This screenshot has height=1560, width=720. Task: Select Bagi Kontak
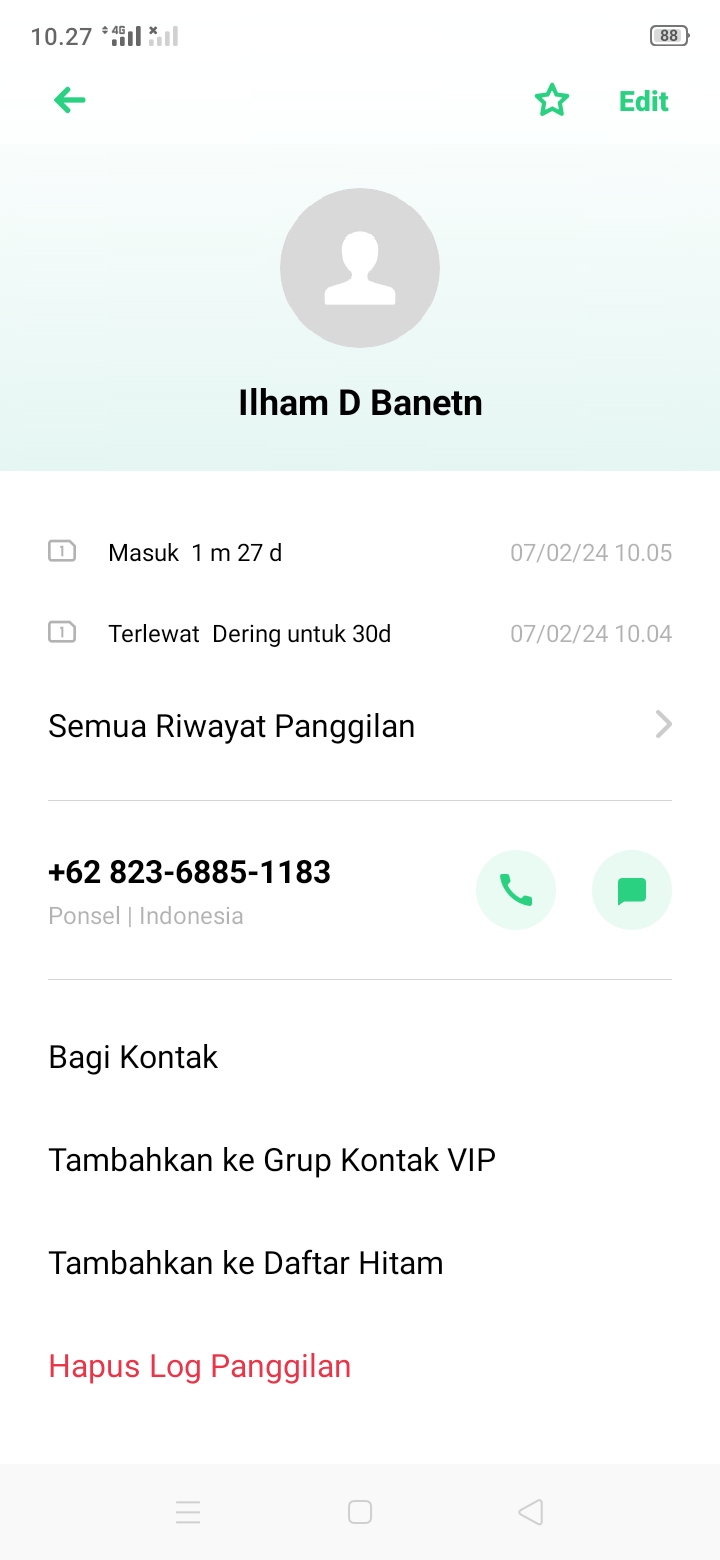click(134, 1057)
